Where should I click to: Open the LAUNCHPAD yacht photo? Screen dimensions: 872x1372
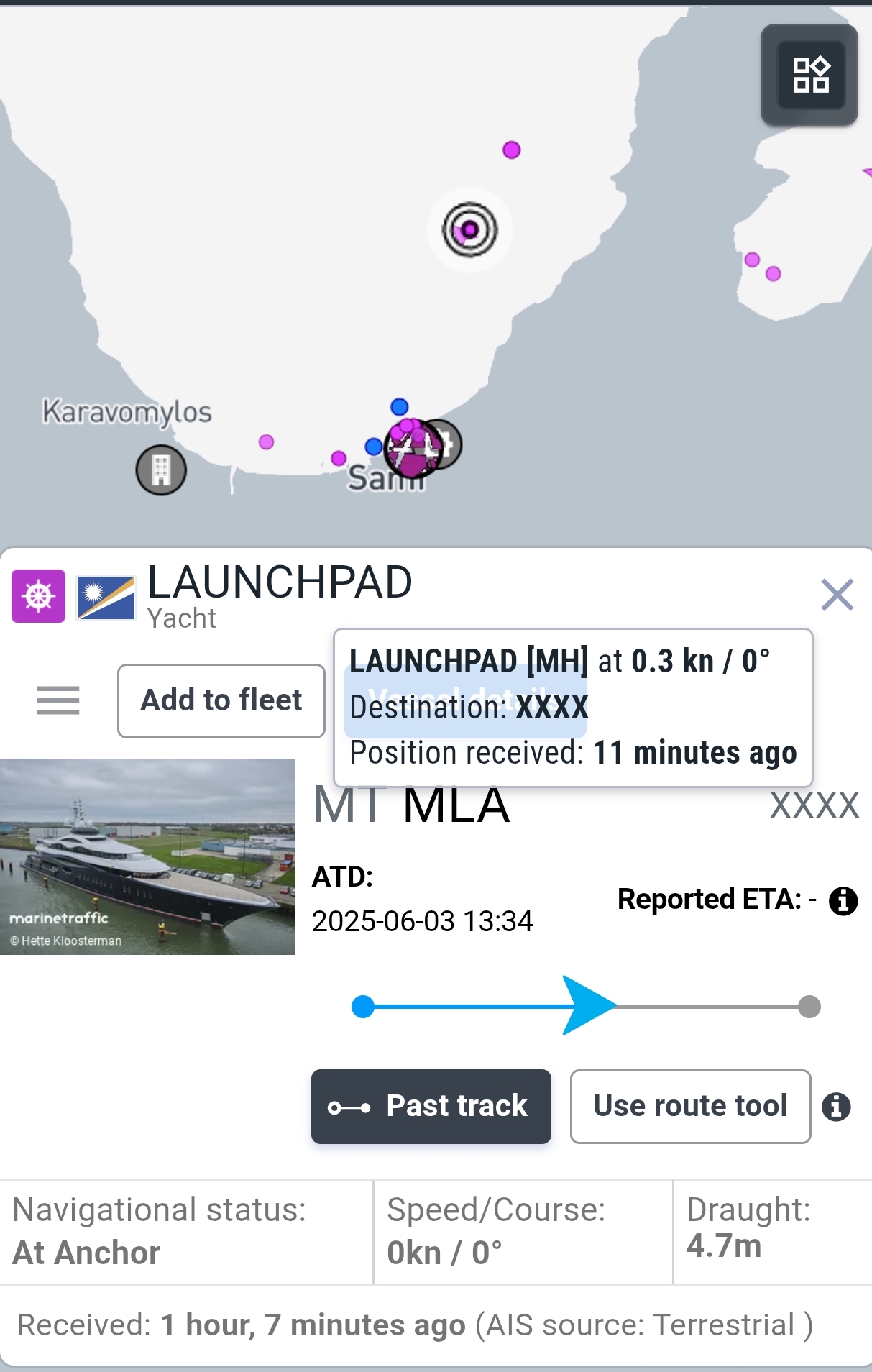[147, 856]
